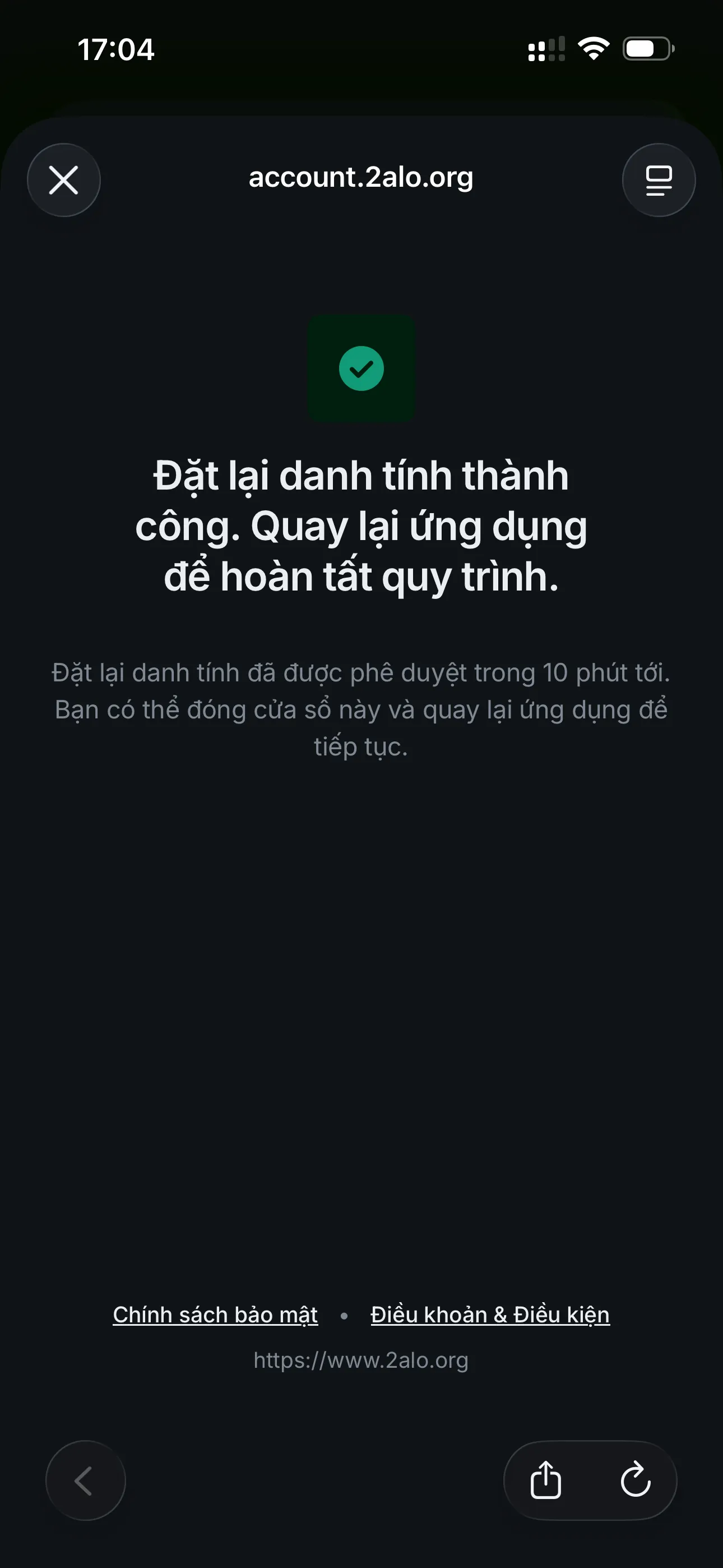This screenshot has height=1568, width=723.
Task: Close the in-app browser window
Action: 64,180
